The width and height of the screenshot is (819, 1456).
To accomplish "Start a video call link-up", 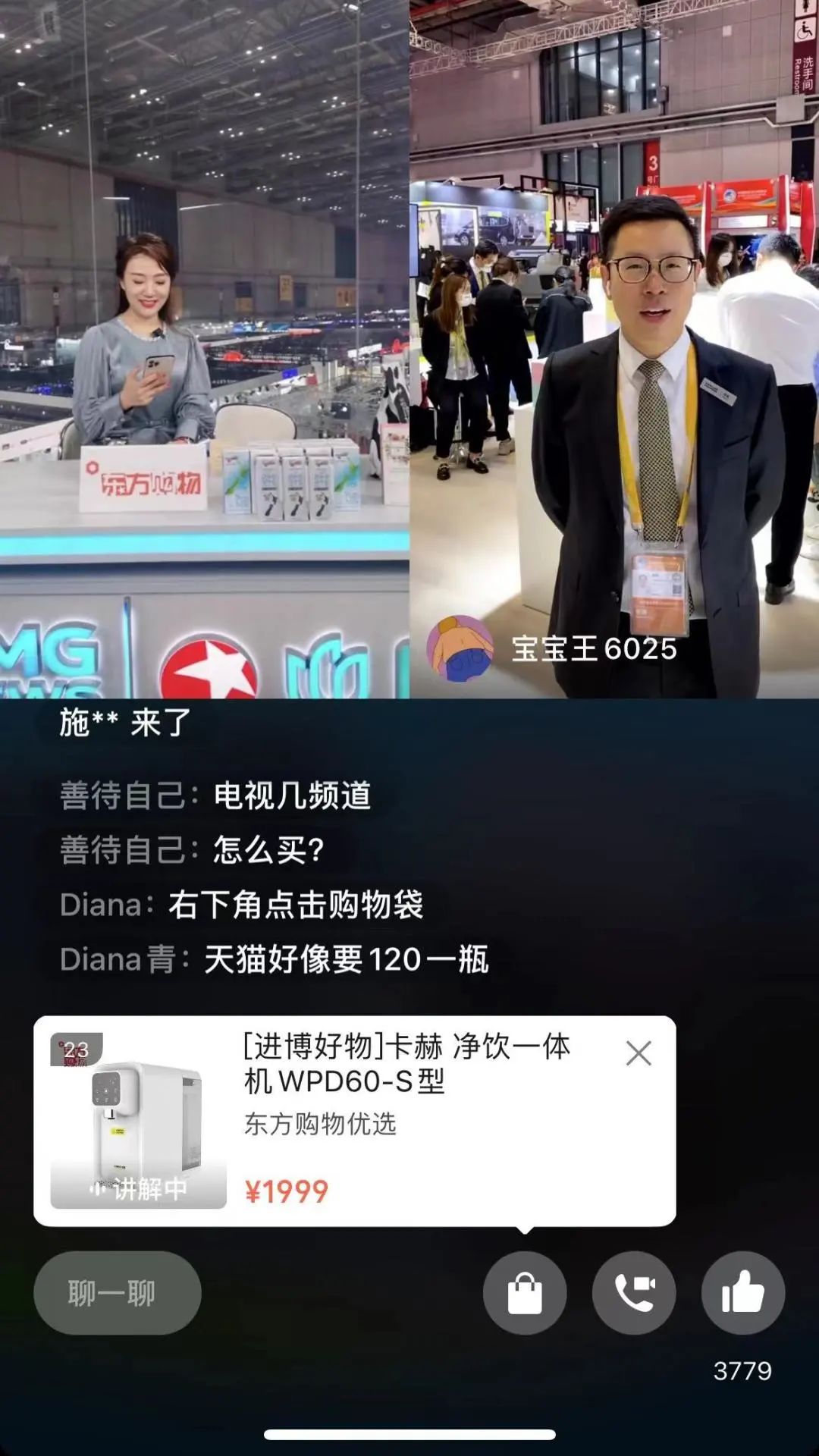I will click(x=634, y=1293).
